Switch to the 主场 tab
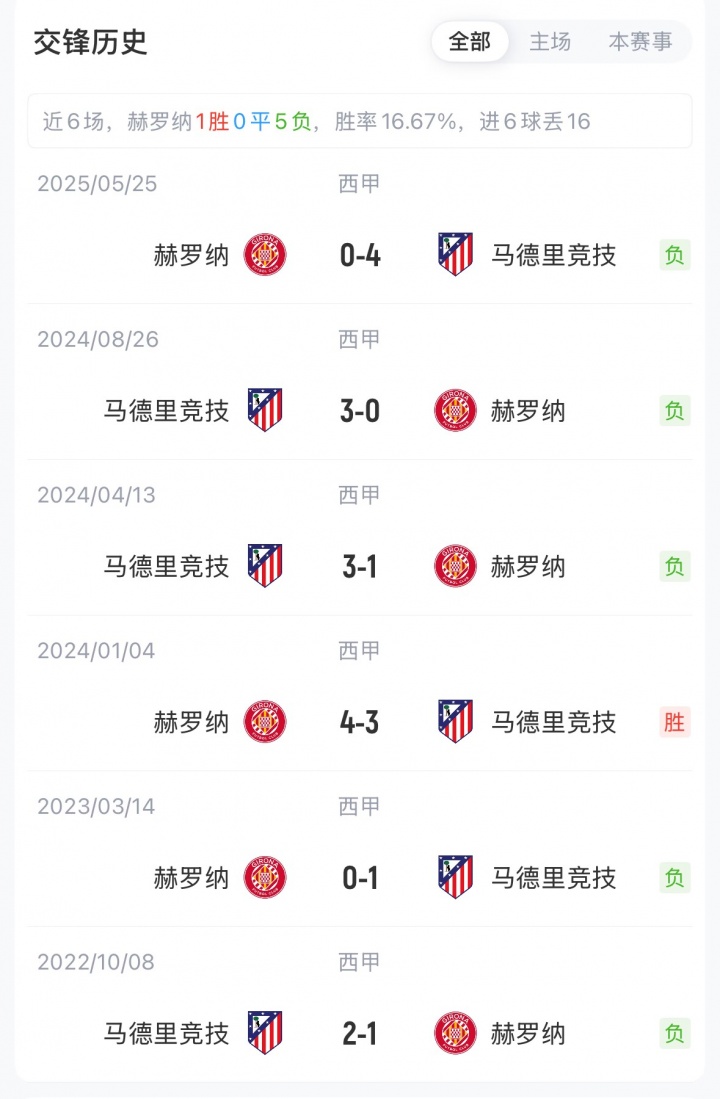This screenshot has width=720, height=1099. click(550, 42)
